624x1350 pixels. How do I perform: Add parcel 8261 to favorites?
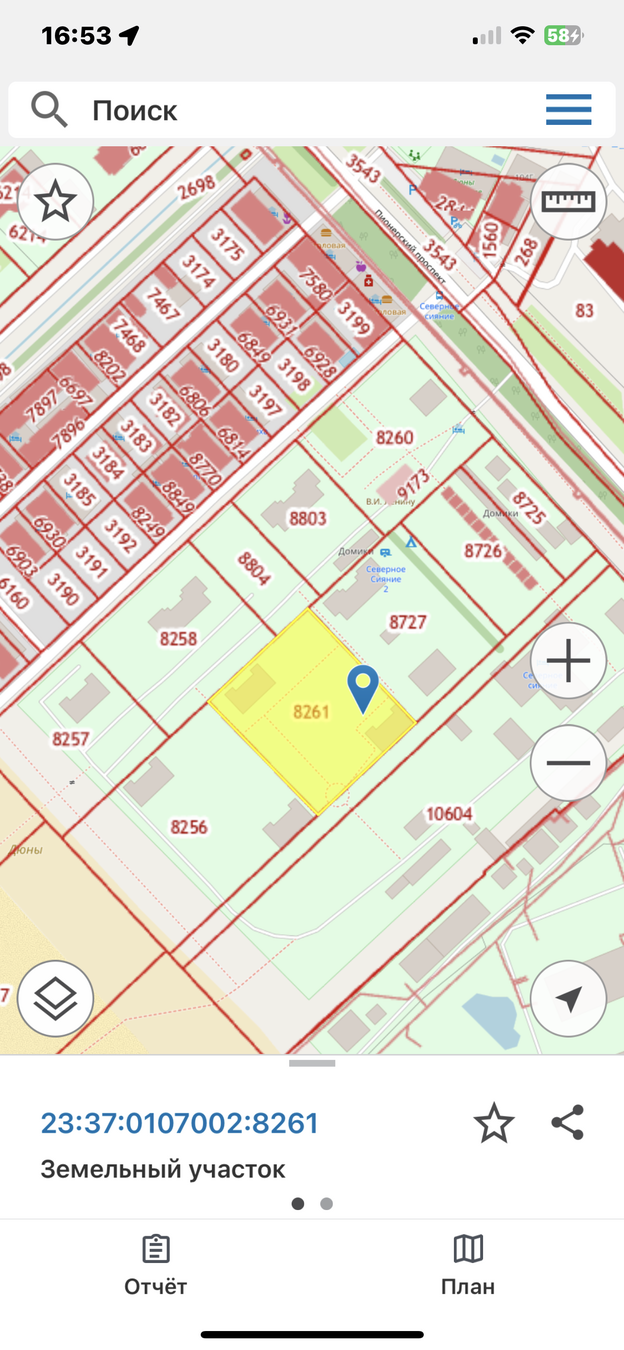(x=494, y=1124)
